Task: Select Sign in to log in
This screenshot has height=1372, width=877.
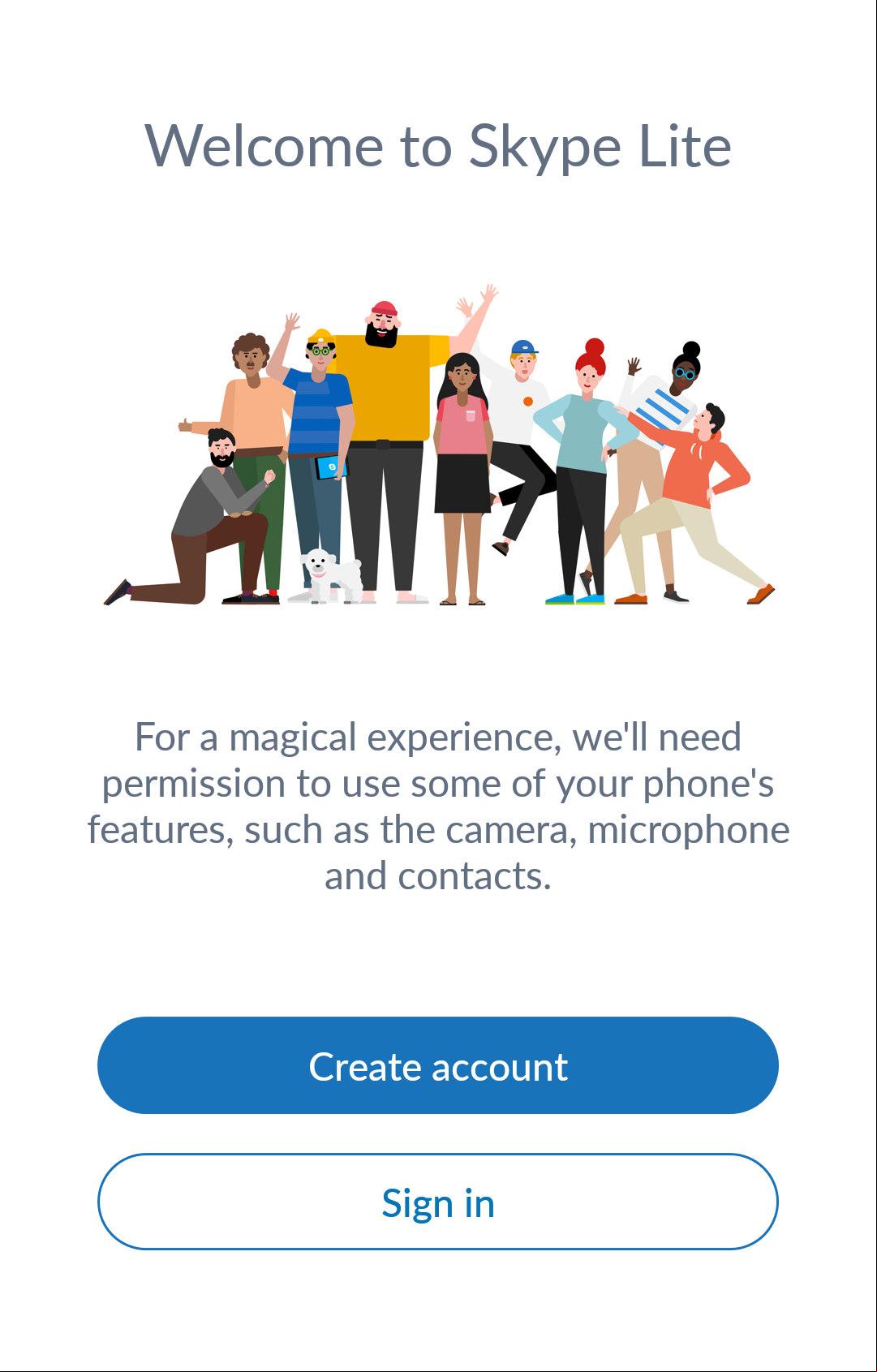Action: pyautogui.click(x=438, y=1202)
